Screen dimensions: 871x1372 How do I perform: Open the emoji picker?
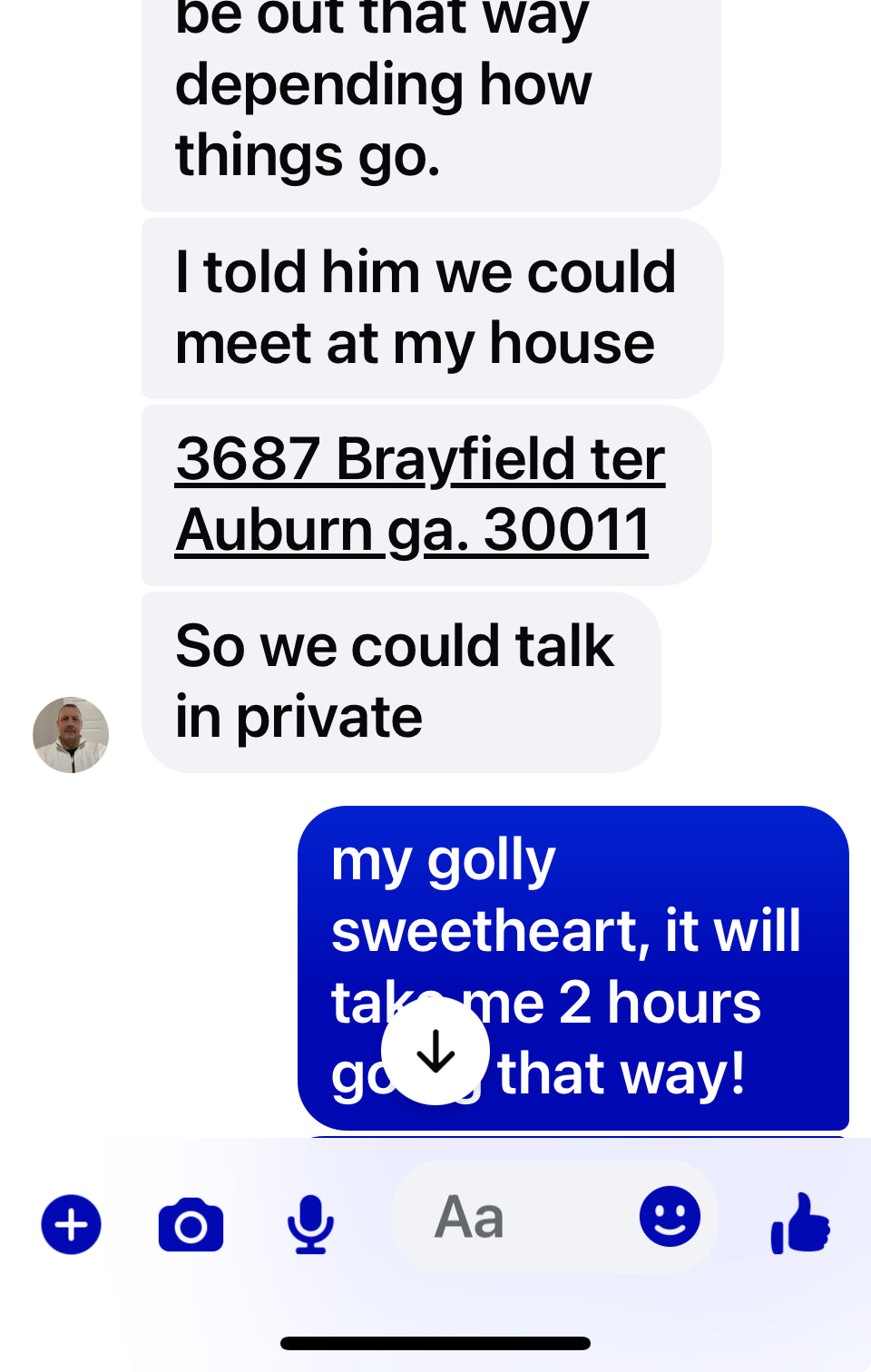click(670, 1216)
